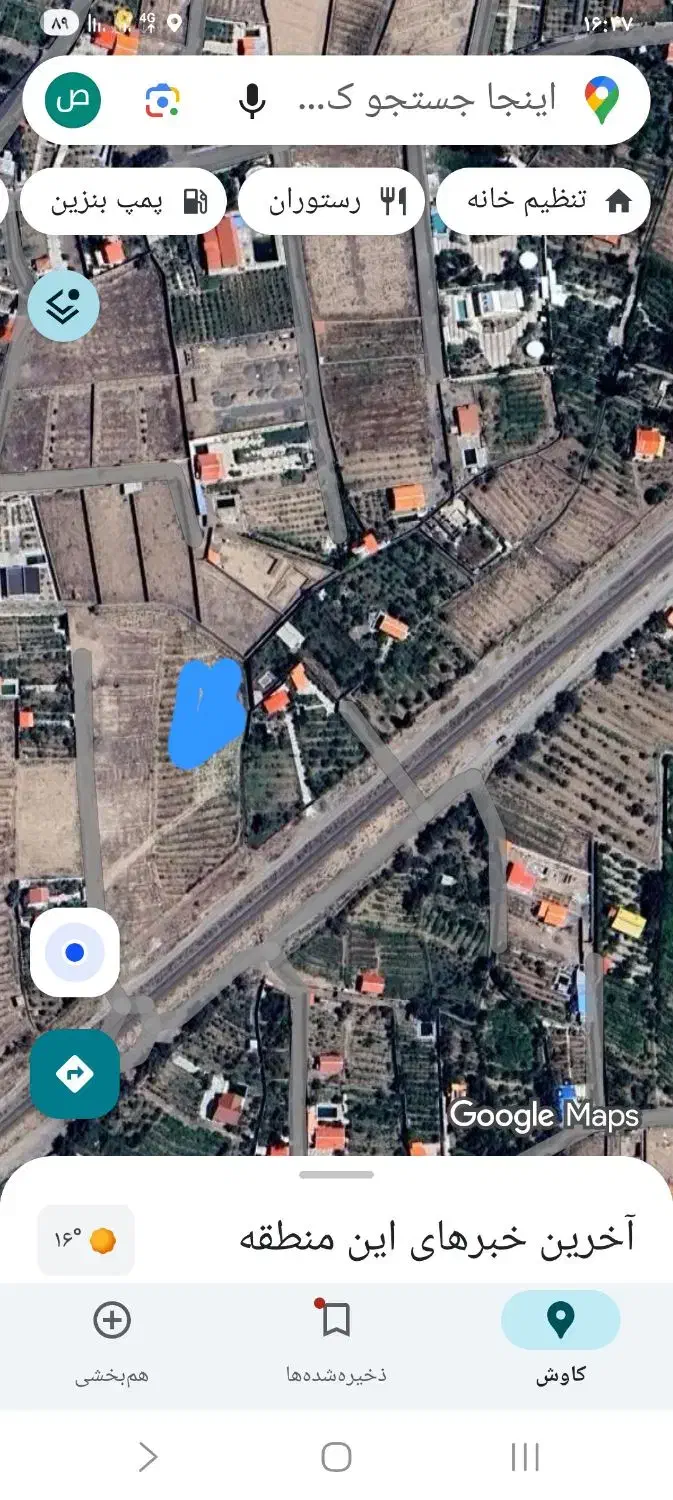Tap the system home button
The image size is (673, 1500).
(x=336, y=1457)
